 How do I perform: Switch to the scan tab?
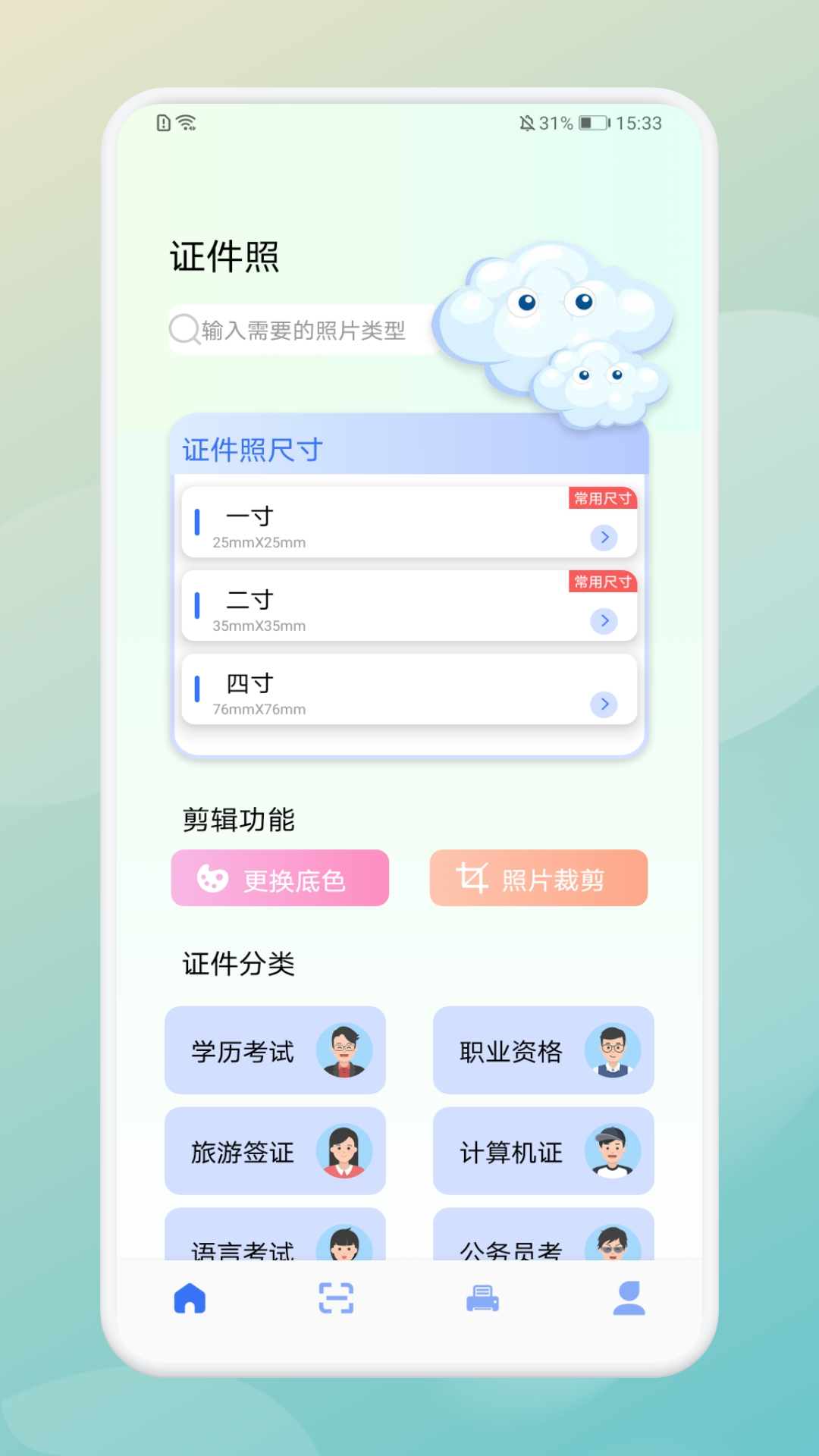tap(336, 1298)
